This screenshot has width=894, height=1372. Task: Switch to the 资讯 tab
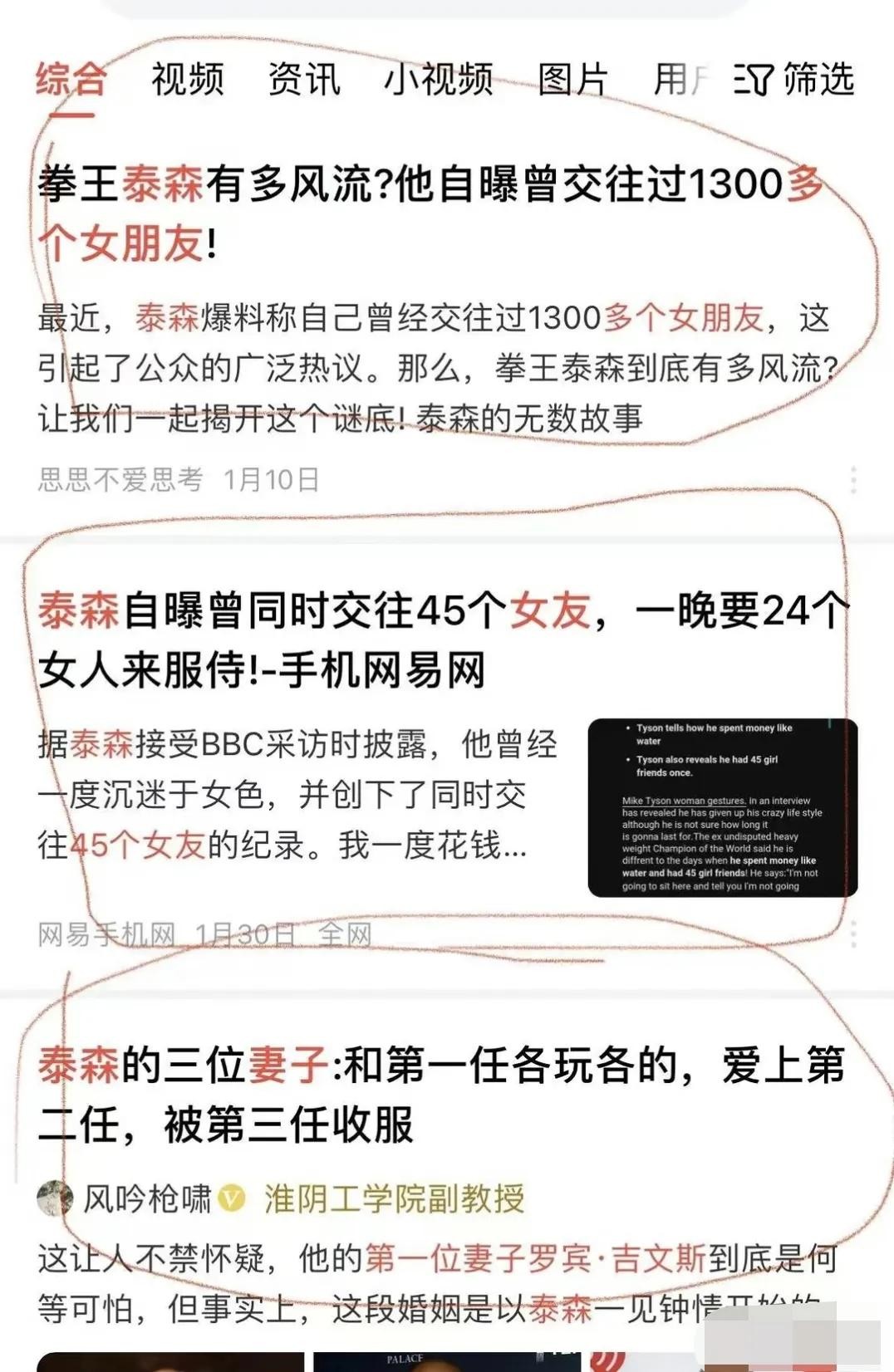(303, 80)
